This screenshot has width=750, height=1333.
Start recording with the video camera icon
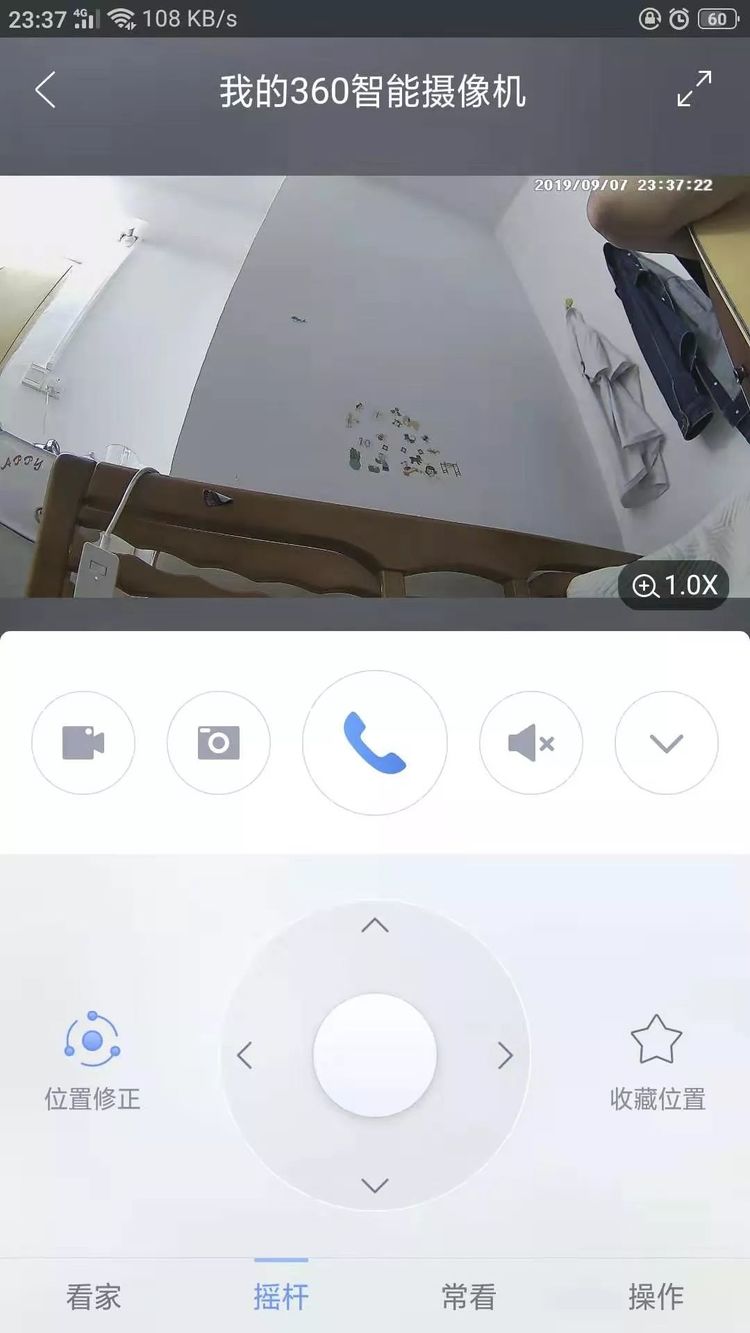click(x=83, y=743)
